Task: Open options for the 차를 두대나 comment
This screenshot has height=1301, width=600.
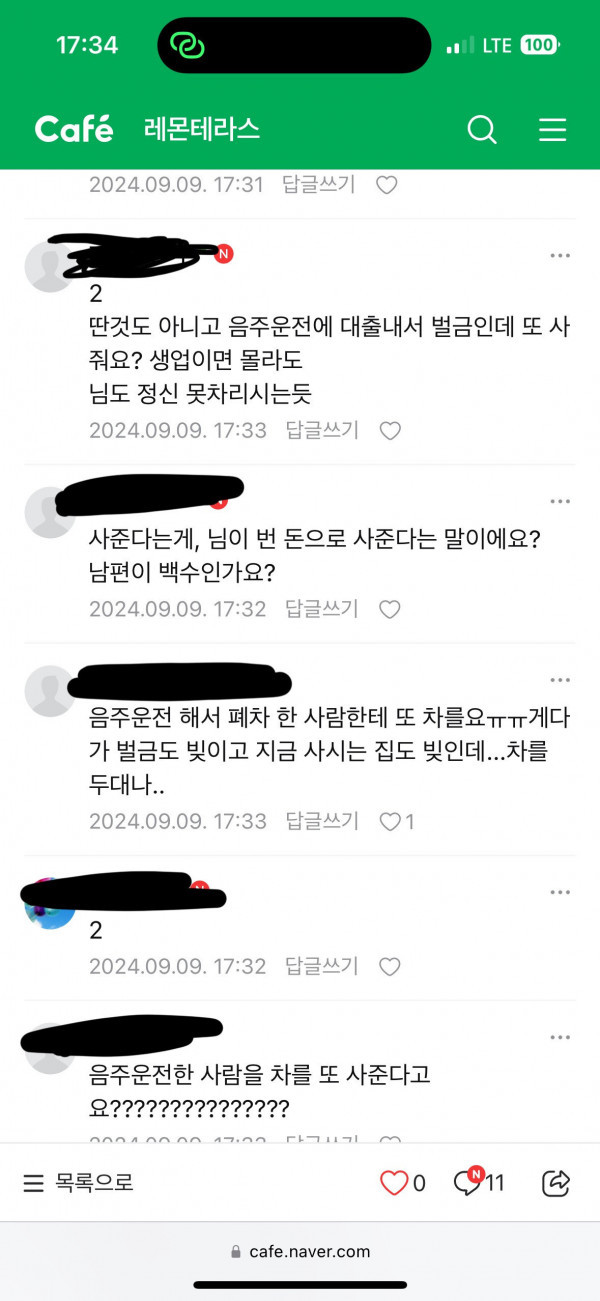Action: [x=560, y=679]
